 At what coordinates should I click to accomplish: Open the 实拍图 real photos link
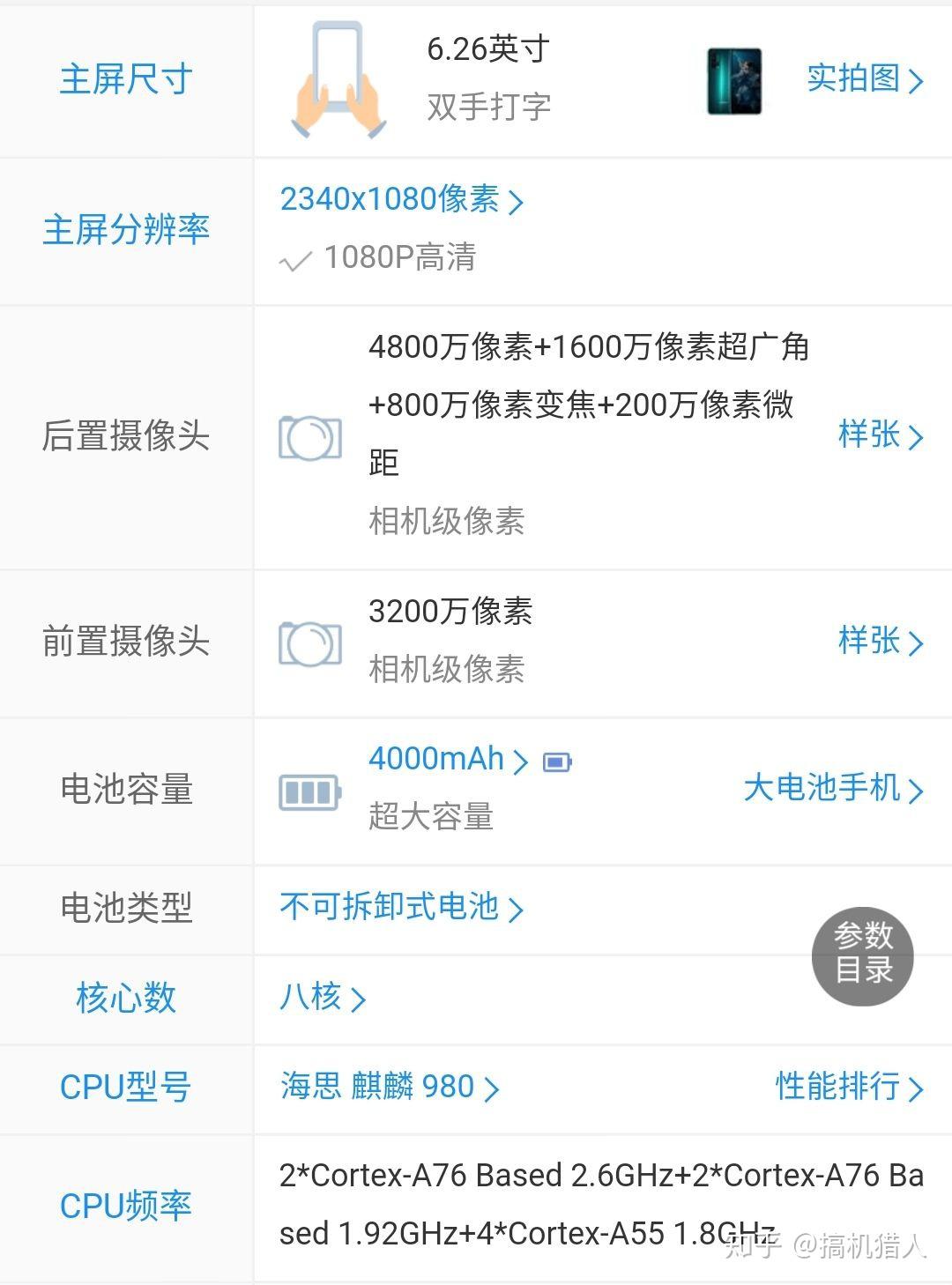pyautogui.click(x=864, y=79)
